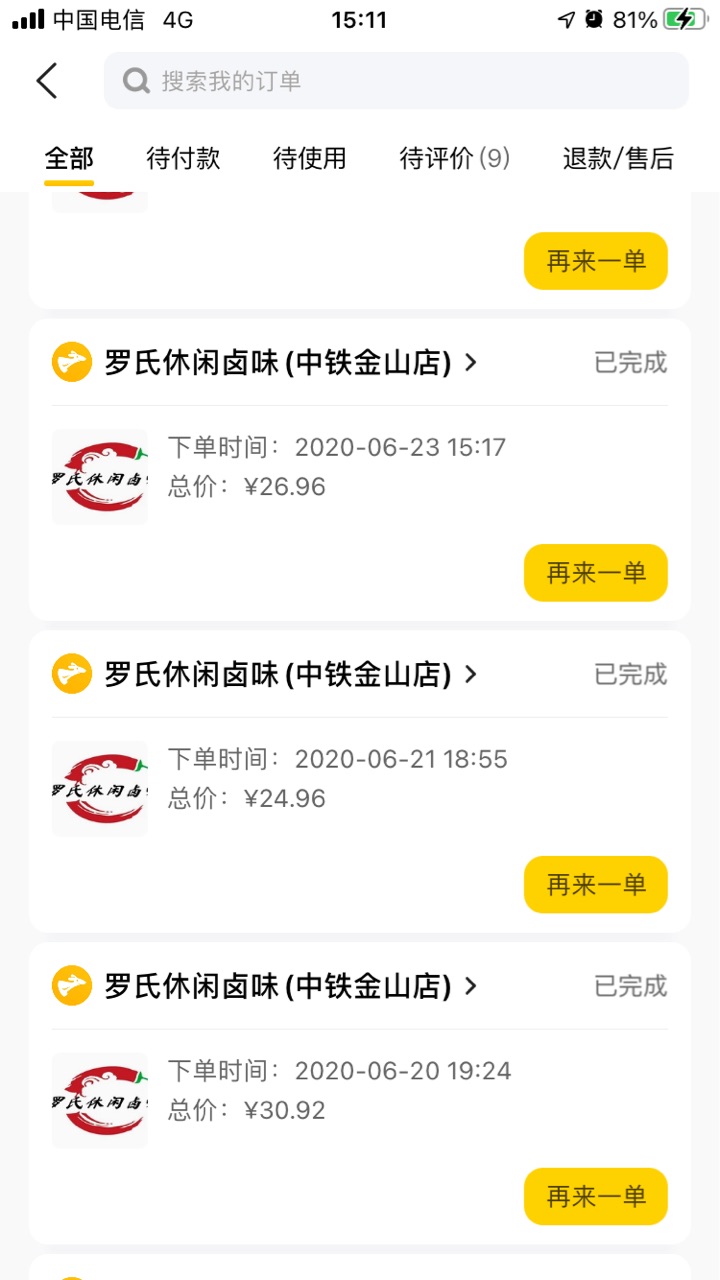Switch to the 退款/售后 tab
720x1280 pixels.
pyautogui.click(x=618, y=158)
